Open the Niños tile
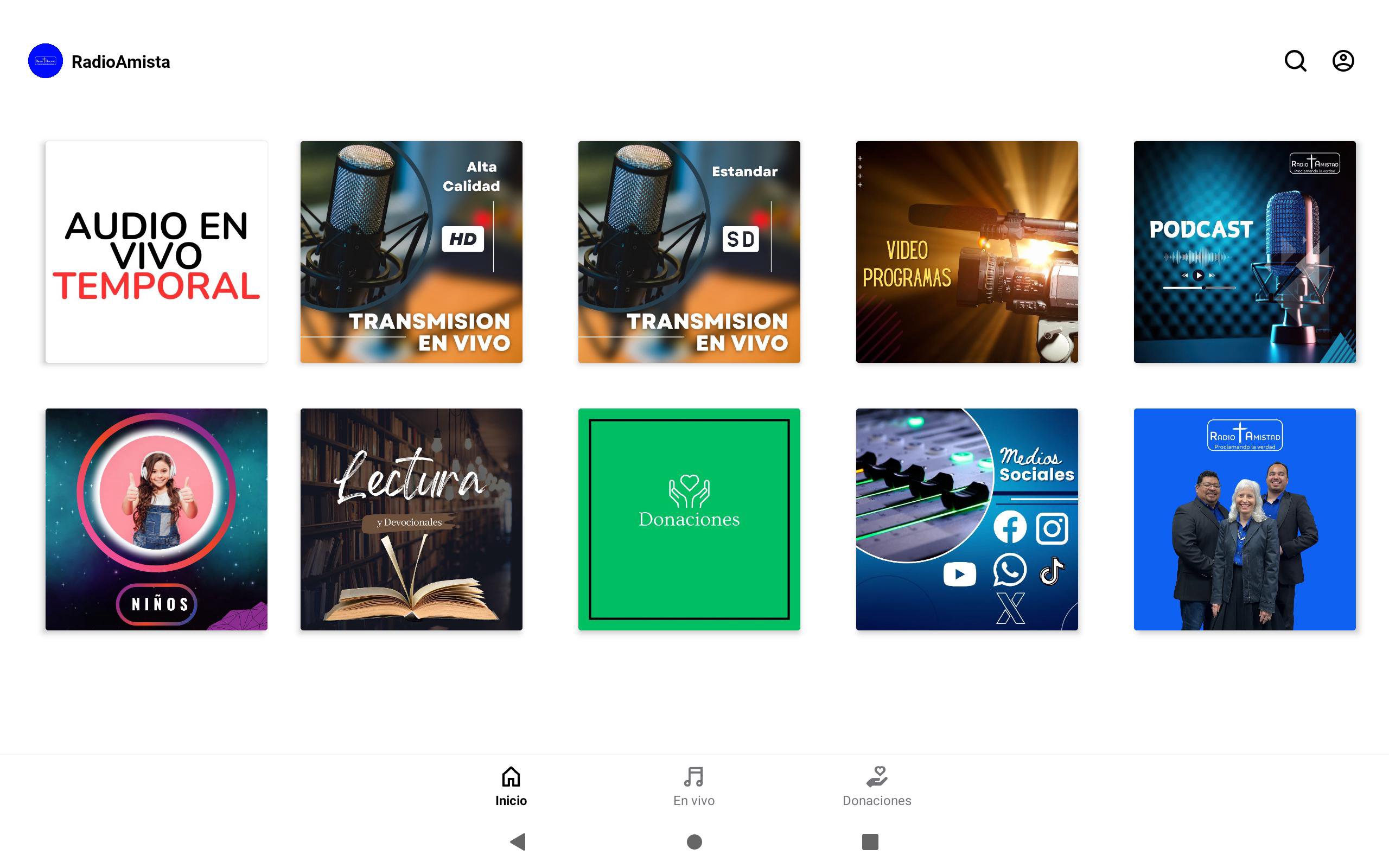The height and width of the screenshot is (868, 1389). point(156,519)
